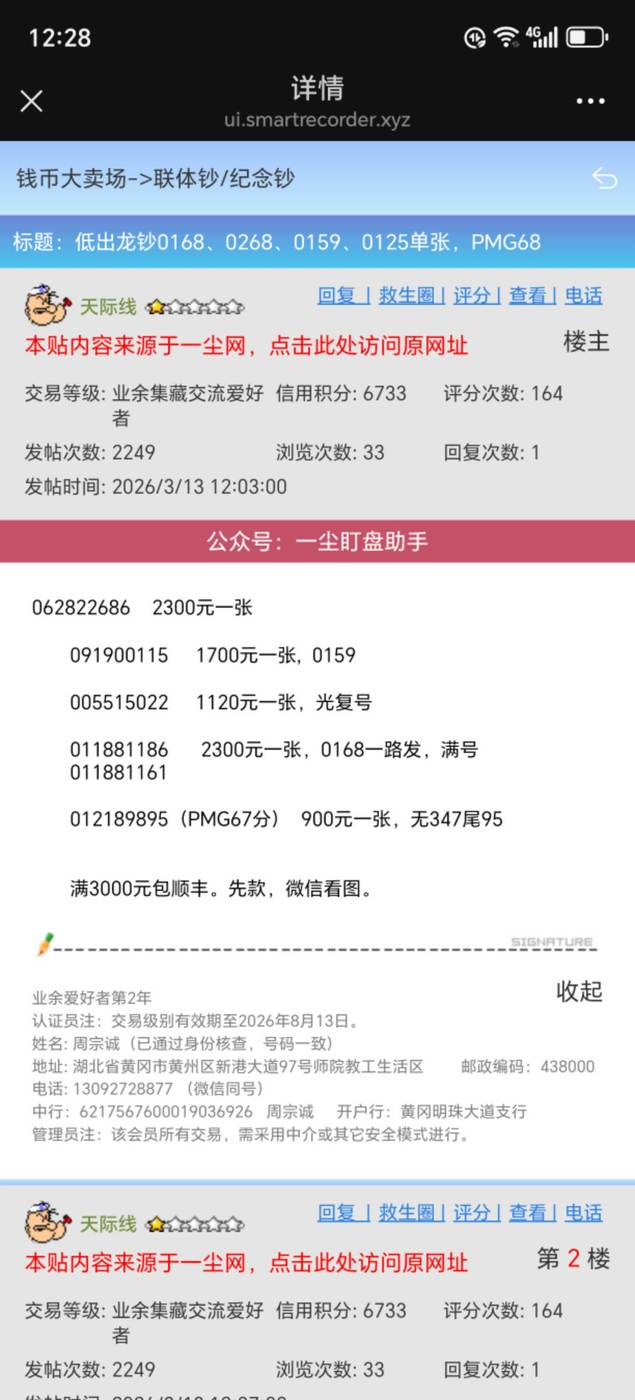This screenshot has height=1400, width=635.
Task: Tap the return arrow in breadcrumb bar
Action: (x=604, y=178)
